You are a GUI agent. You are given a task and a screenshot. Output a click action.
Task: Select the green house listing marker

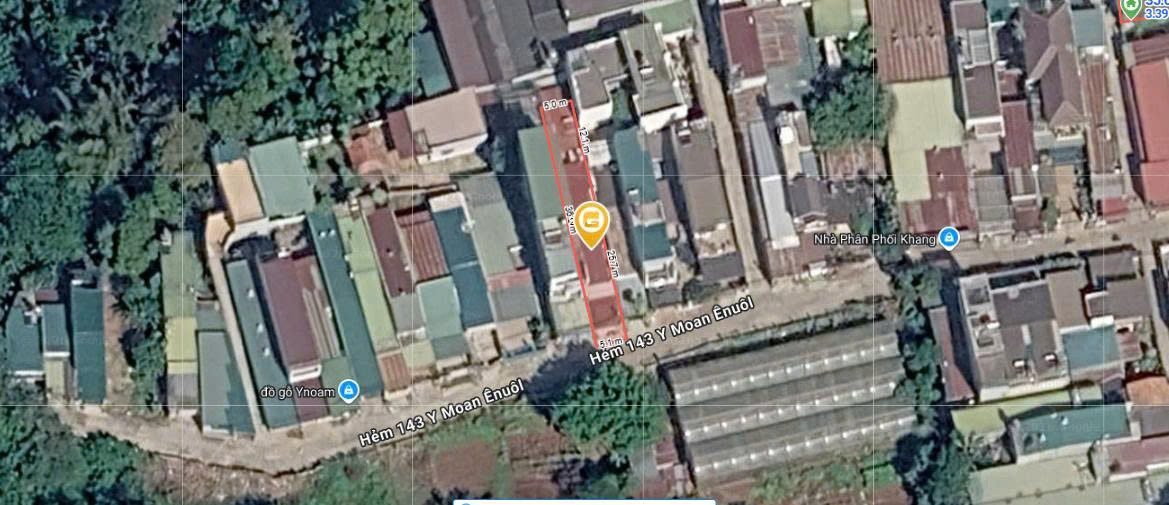tap(1132, 9)
